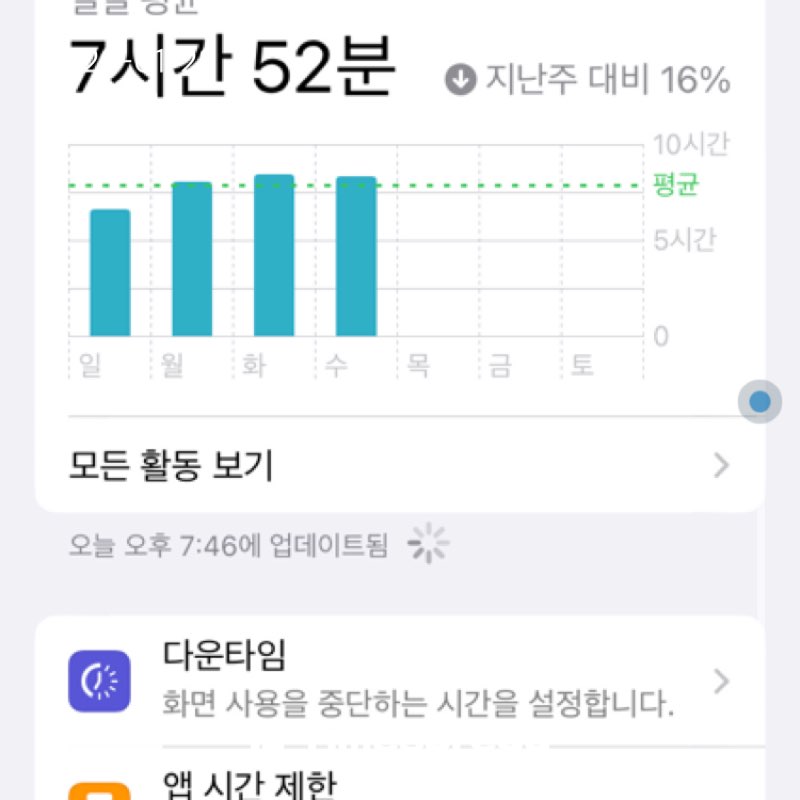
Task: Open the 다운타임 settings row
Action: pyautogui.click(x=400, y=682)
